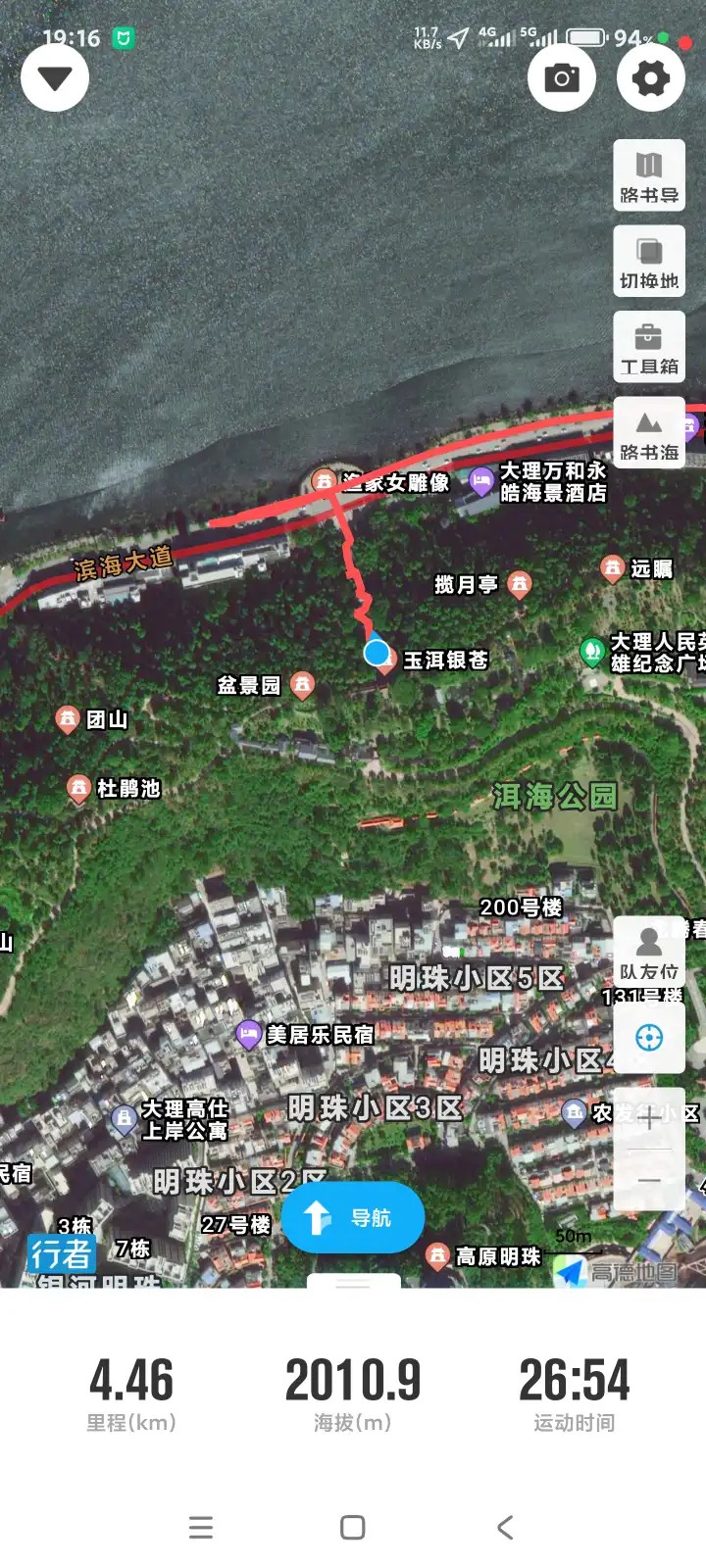Image resolution: width=706 pixels, height=1568 pixels.
Task: Open the 路书导 button
Action: tap(649, 175)
